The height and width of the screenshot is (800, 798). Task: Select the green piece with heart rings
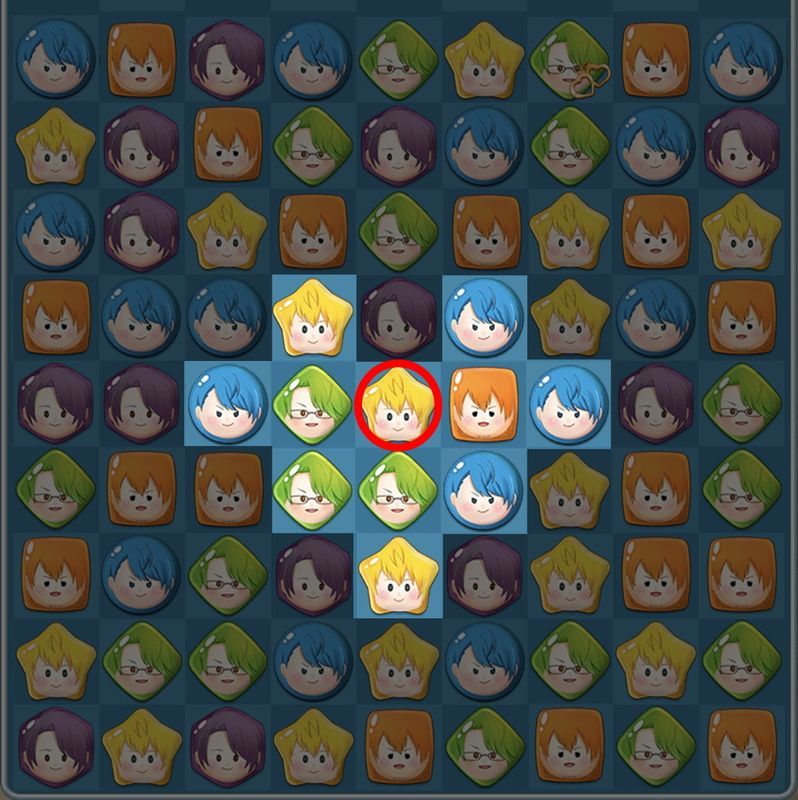point(570,60)
